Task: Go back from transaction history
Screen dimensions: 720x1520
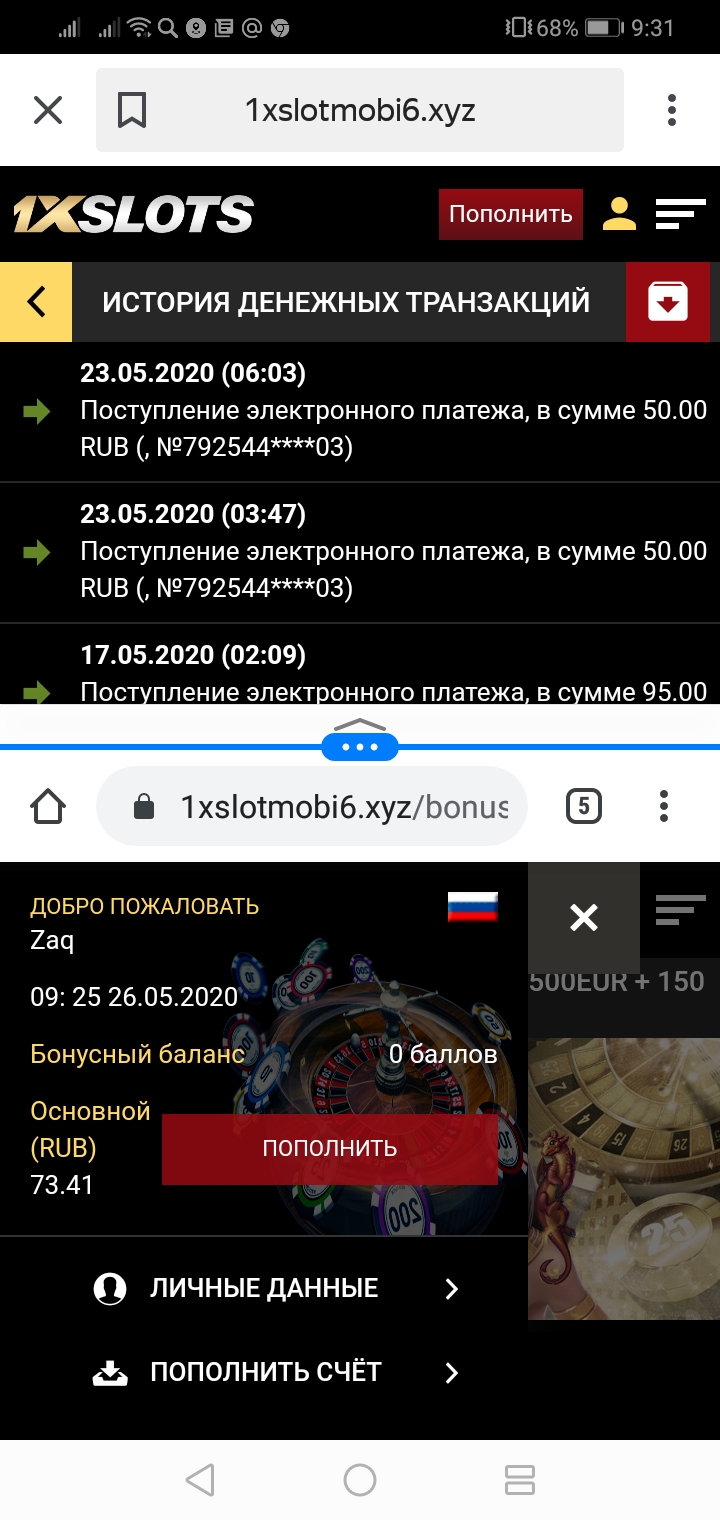Action: tap(36, 302)
